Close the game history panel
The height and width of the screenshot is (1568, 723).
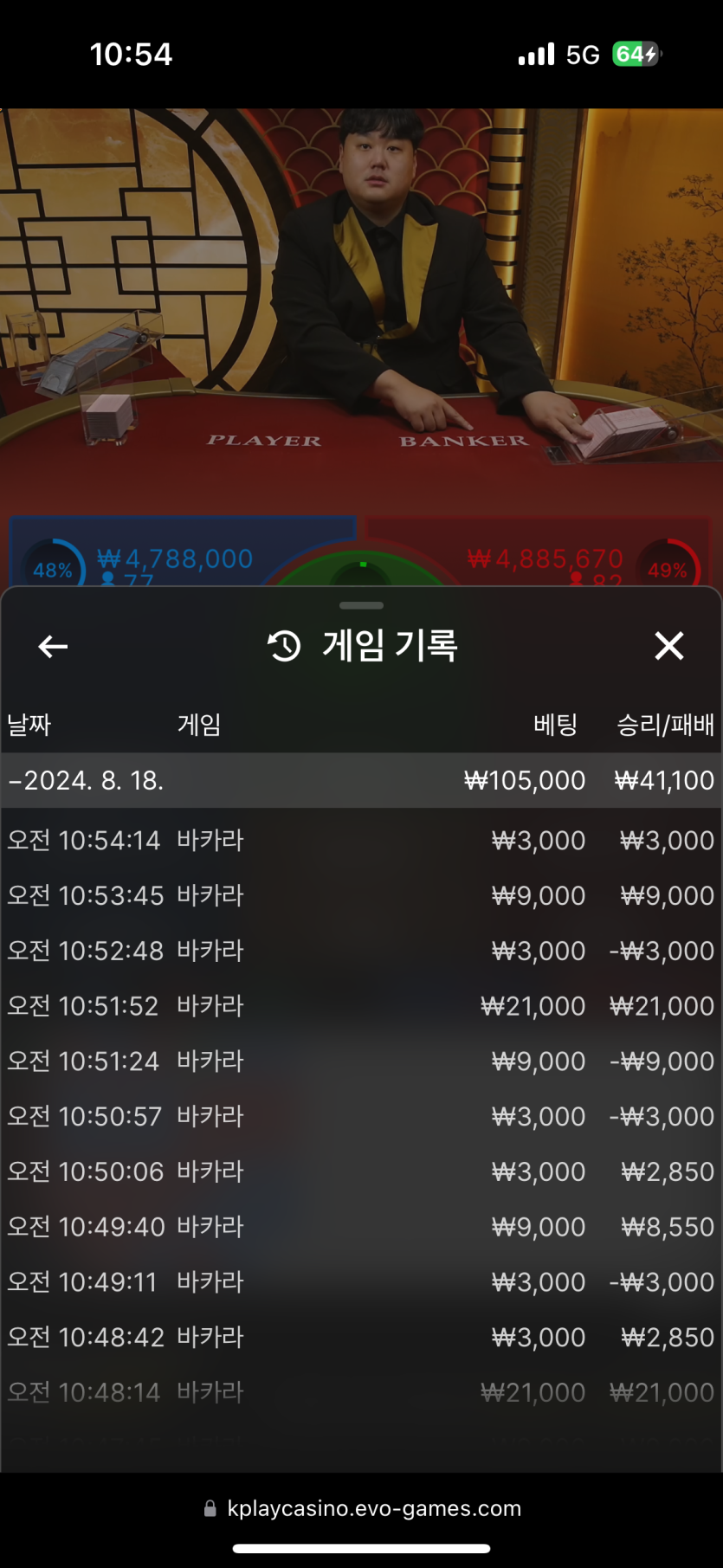668,646
